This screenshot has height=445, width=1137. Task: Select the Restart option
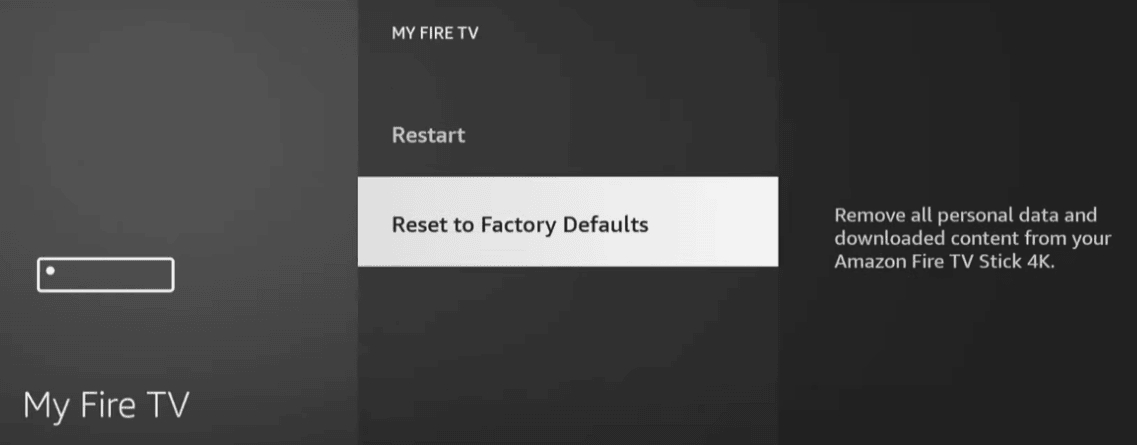[568, 136]
